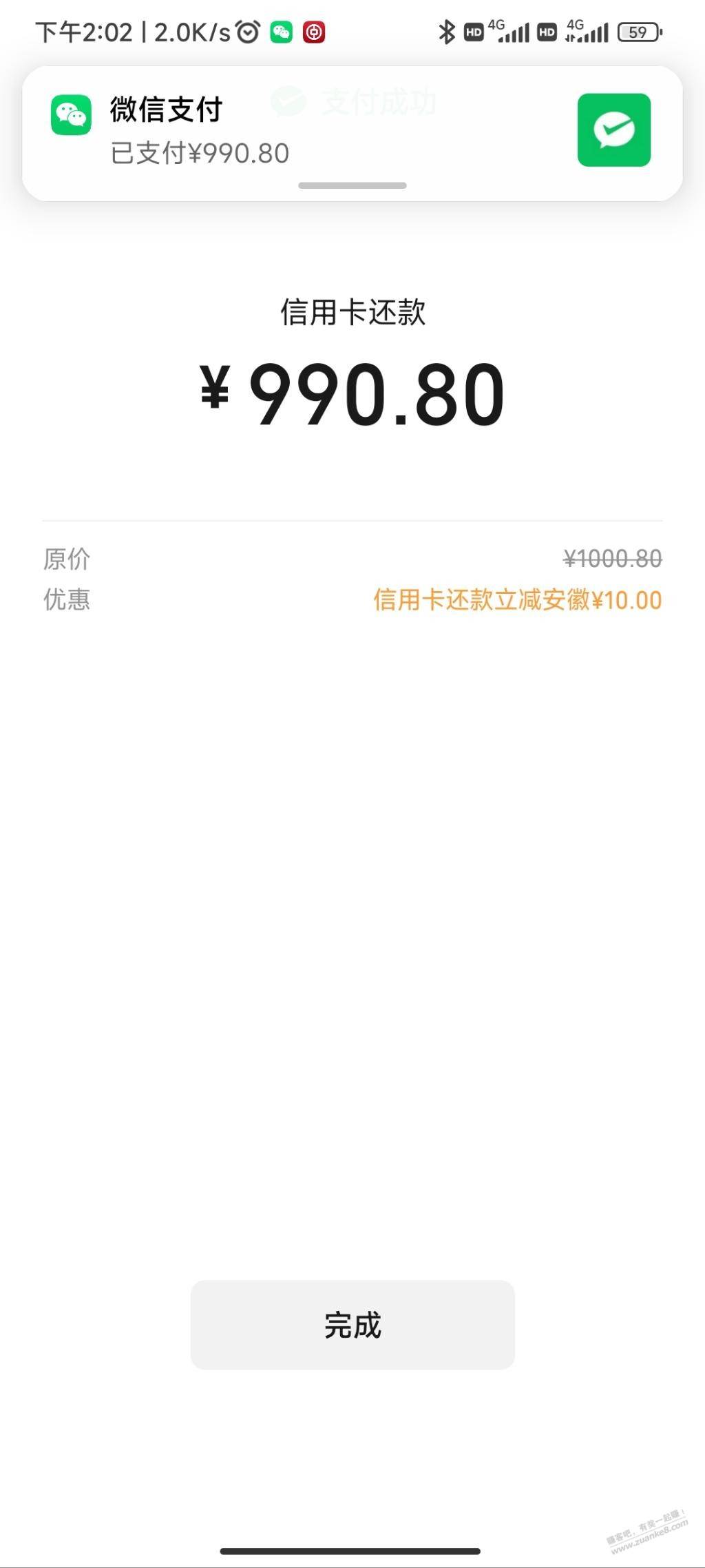Tap 完成 to finish the payment
Screen dimensions: 705x1568
[x=352, y=1325]
